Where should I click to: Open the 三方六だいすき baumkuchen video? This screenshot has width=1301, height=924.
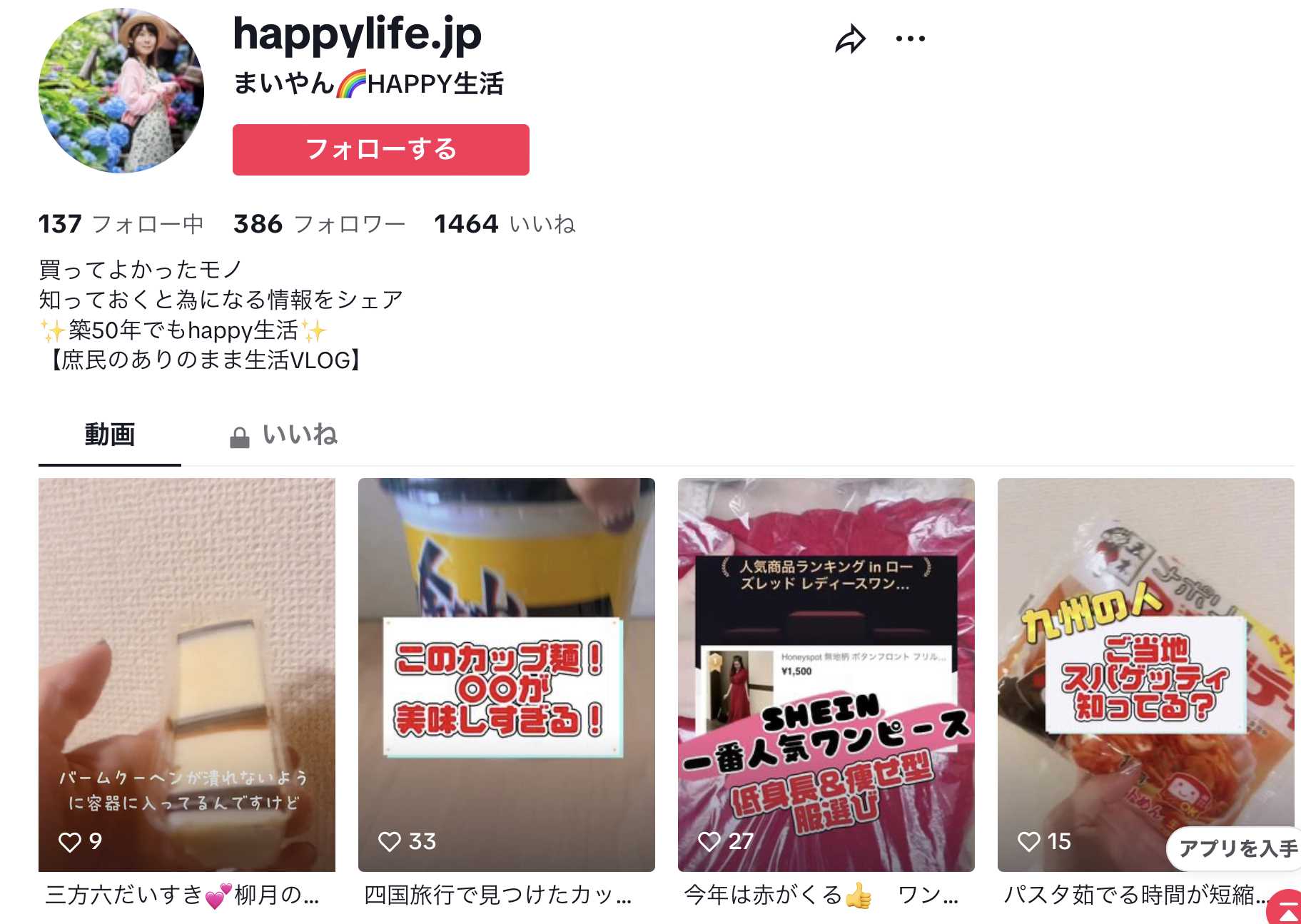coord(186,674)
